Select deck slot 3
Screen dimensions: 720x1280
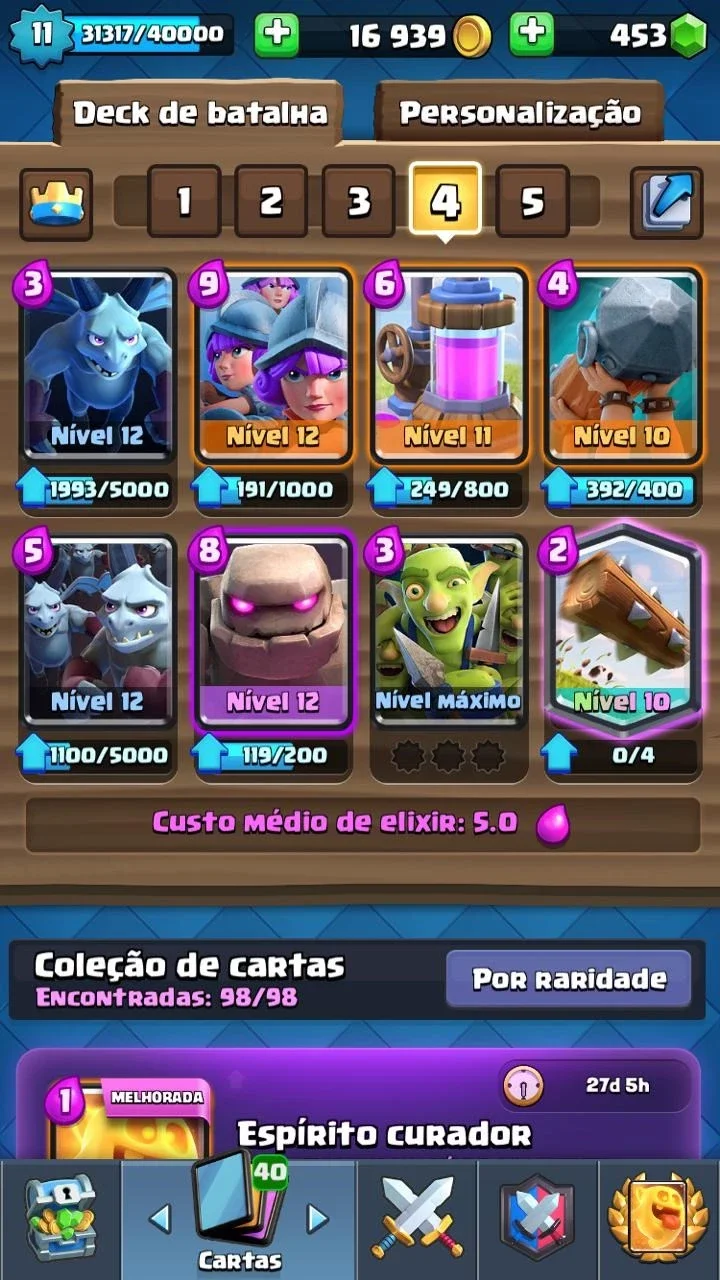358,201
